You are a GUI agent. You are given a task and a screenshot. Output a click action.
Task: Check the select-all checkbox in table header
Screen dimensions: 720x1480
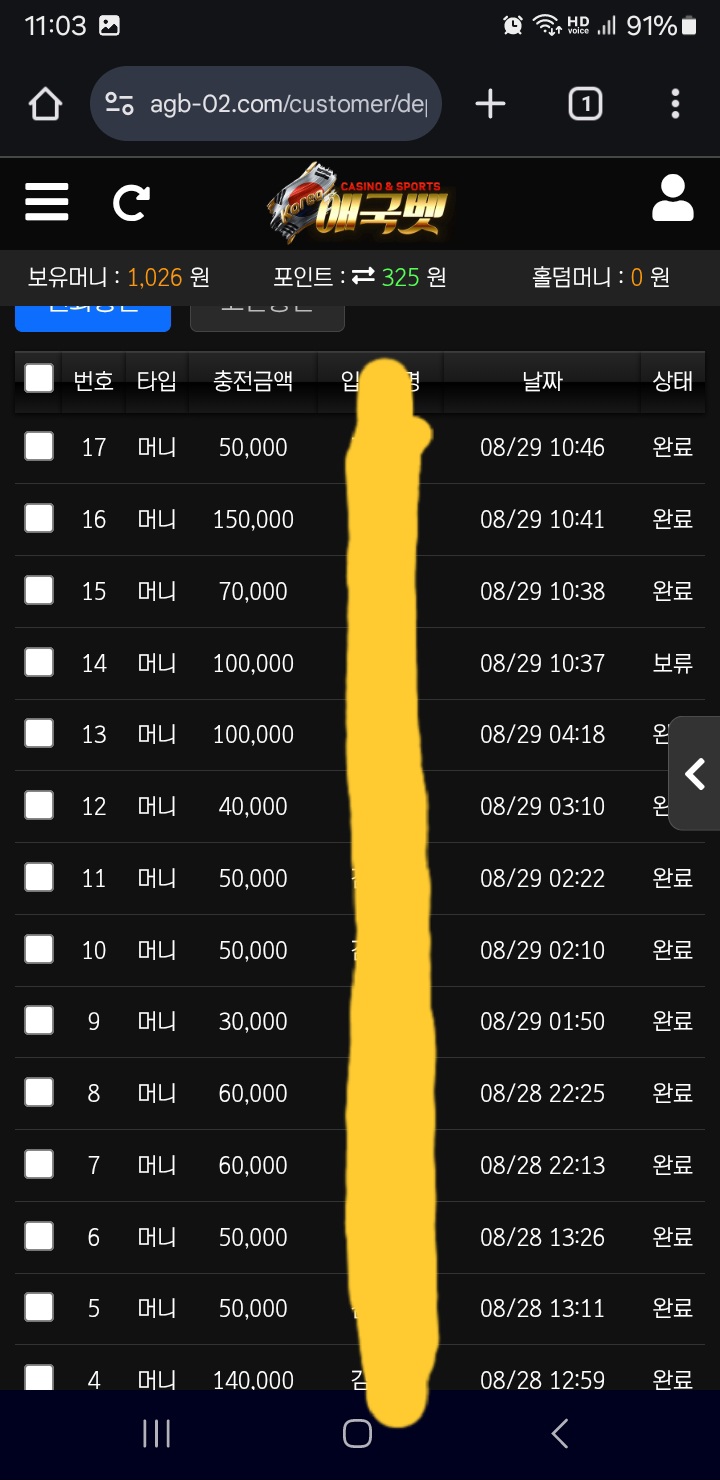coord(39,378)
